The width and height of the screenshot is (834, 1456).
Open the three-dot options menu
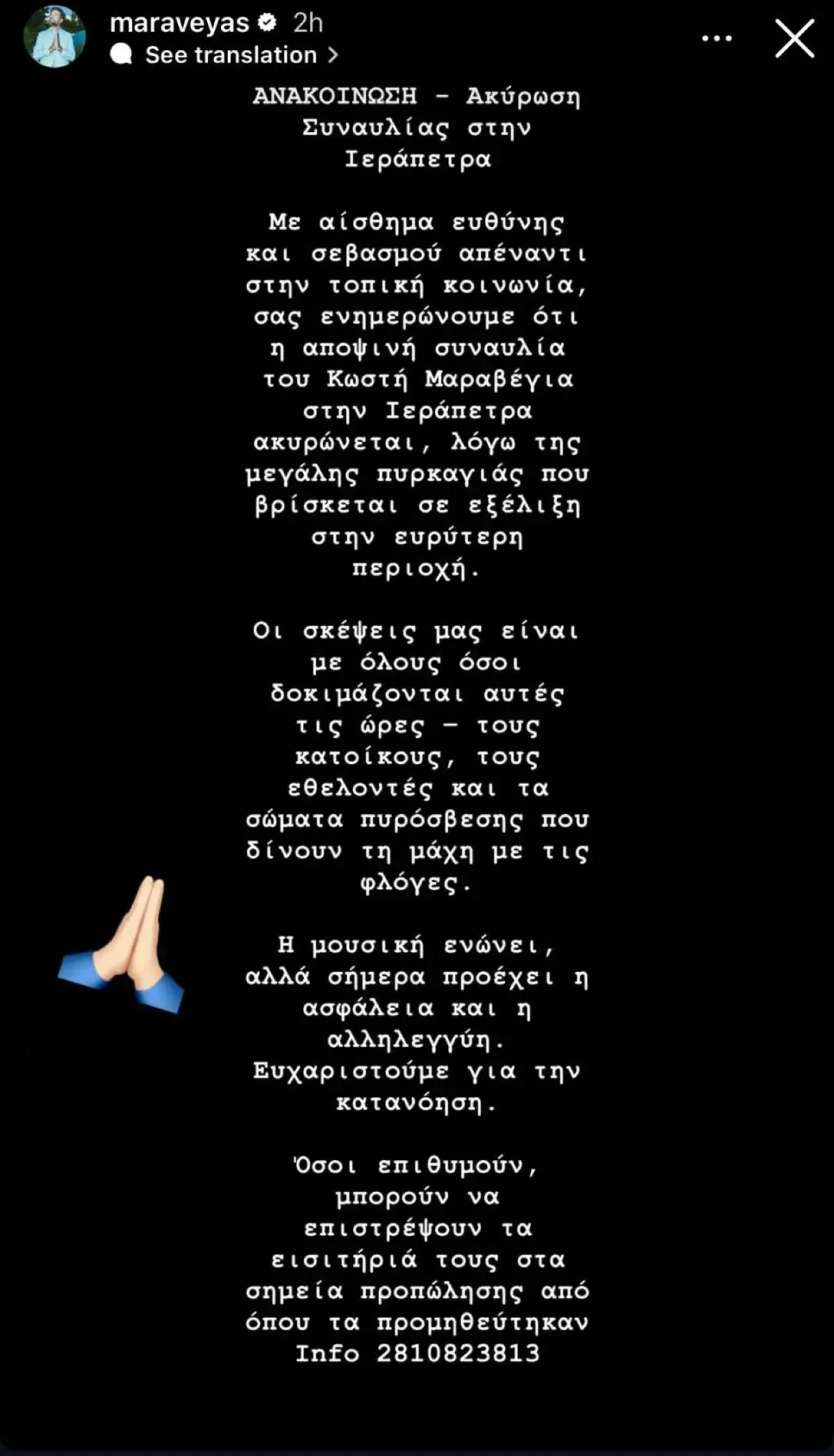click(x=716, y=38)
